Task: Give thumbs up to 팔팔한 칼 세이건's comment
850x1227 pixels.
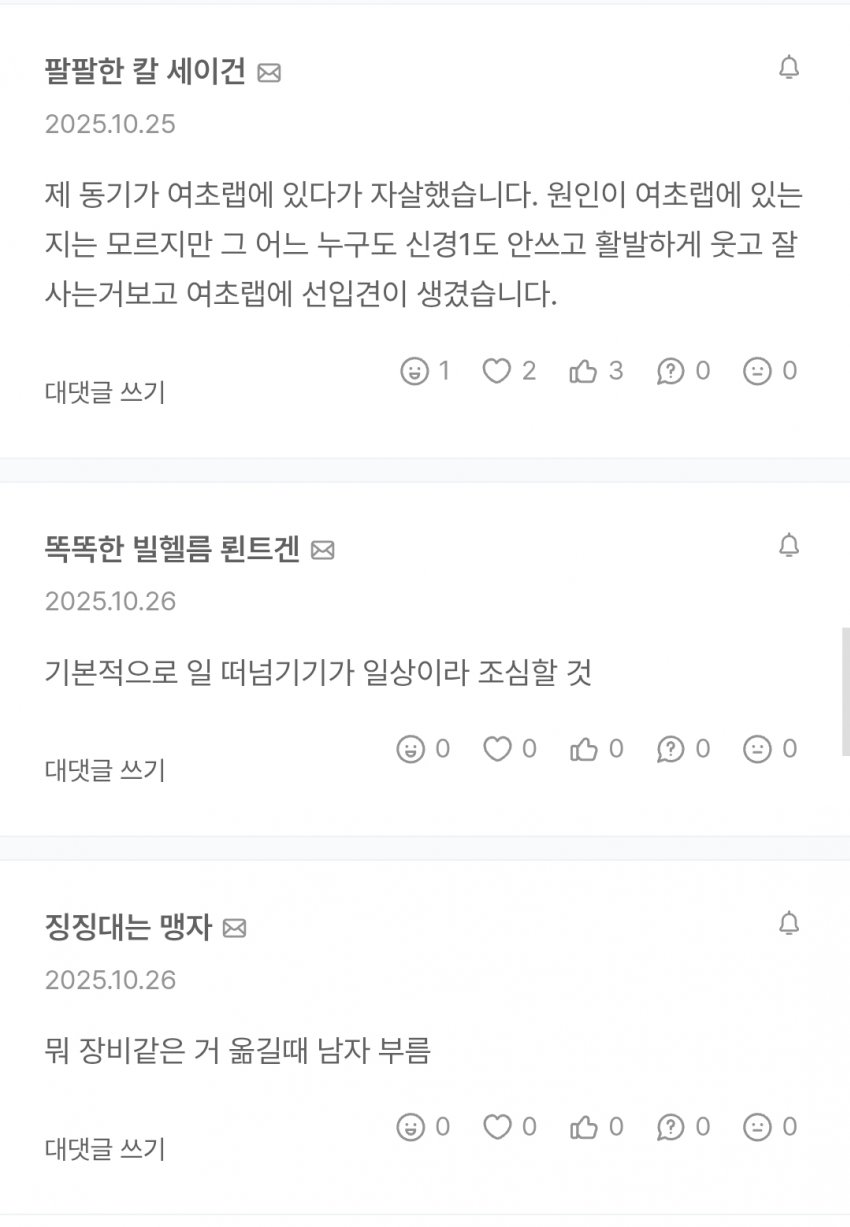Action: [583, 372]
